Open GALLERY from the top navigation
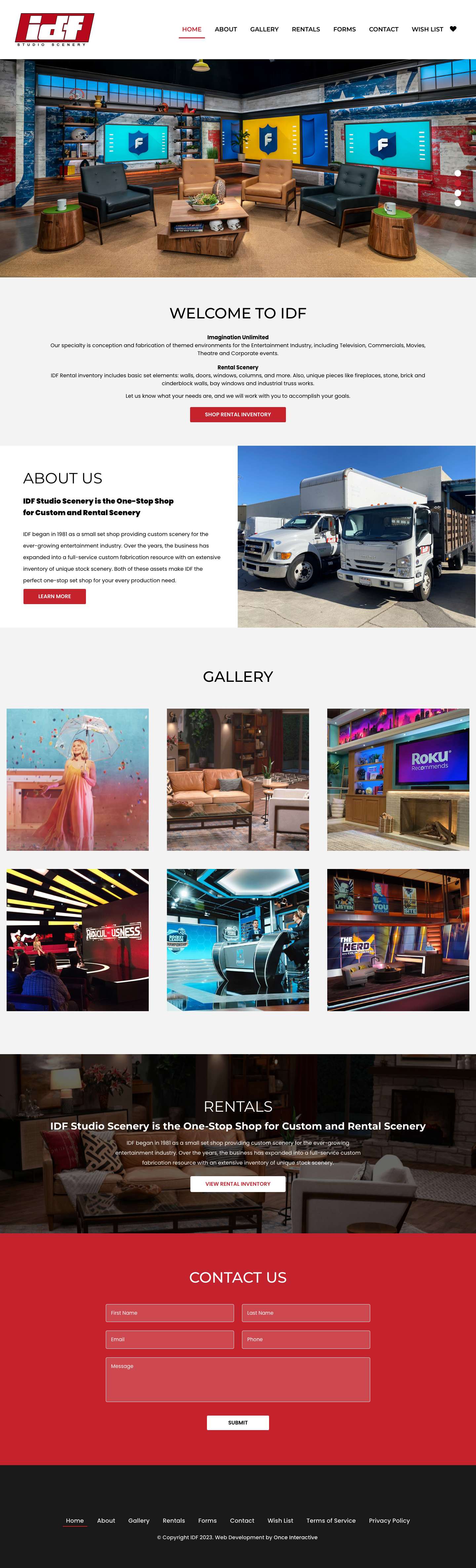The image size is (476, 1568). (x=264, y=29)
